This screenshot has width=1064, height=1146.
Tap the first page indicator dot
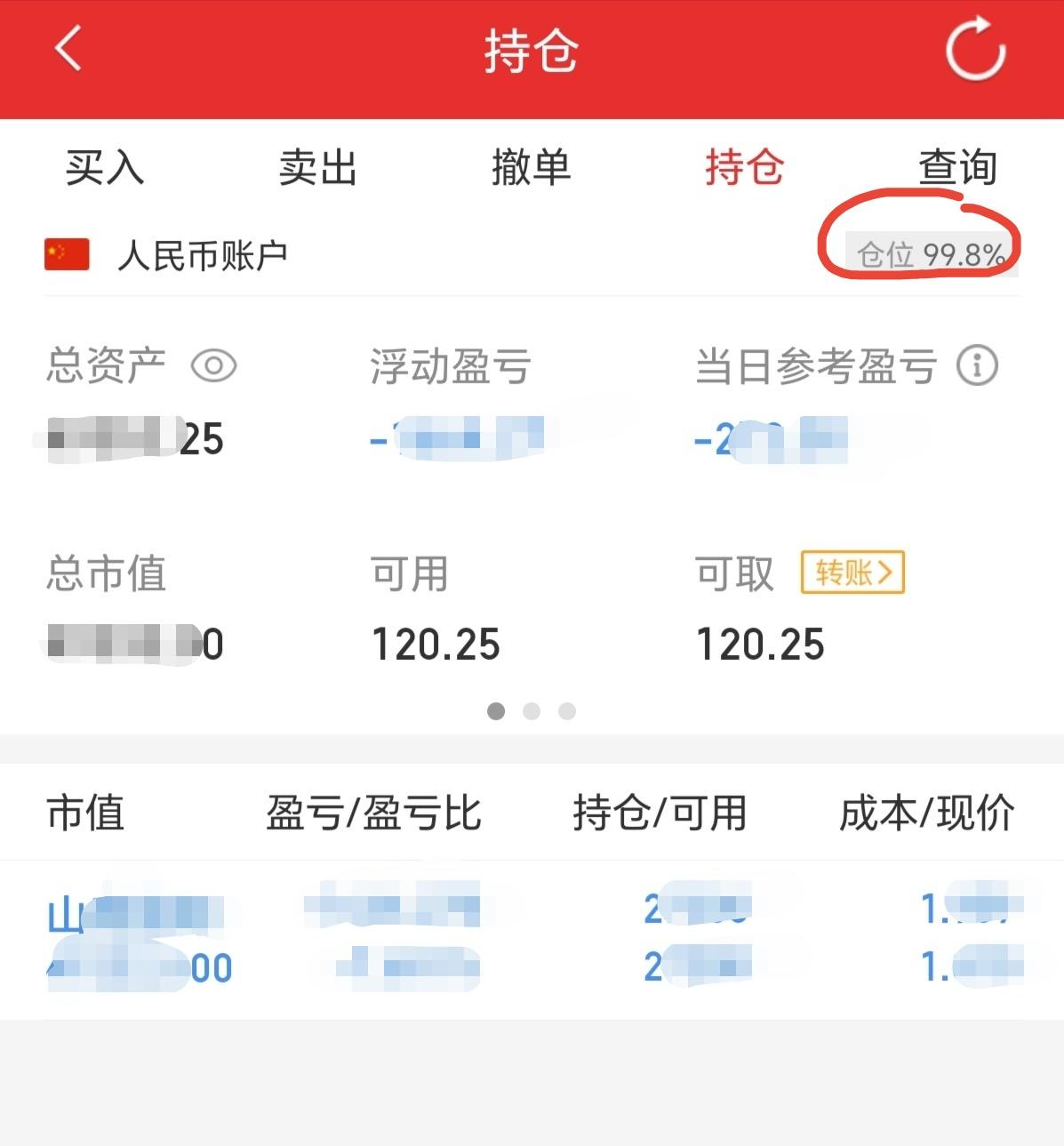click(496, 711)
